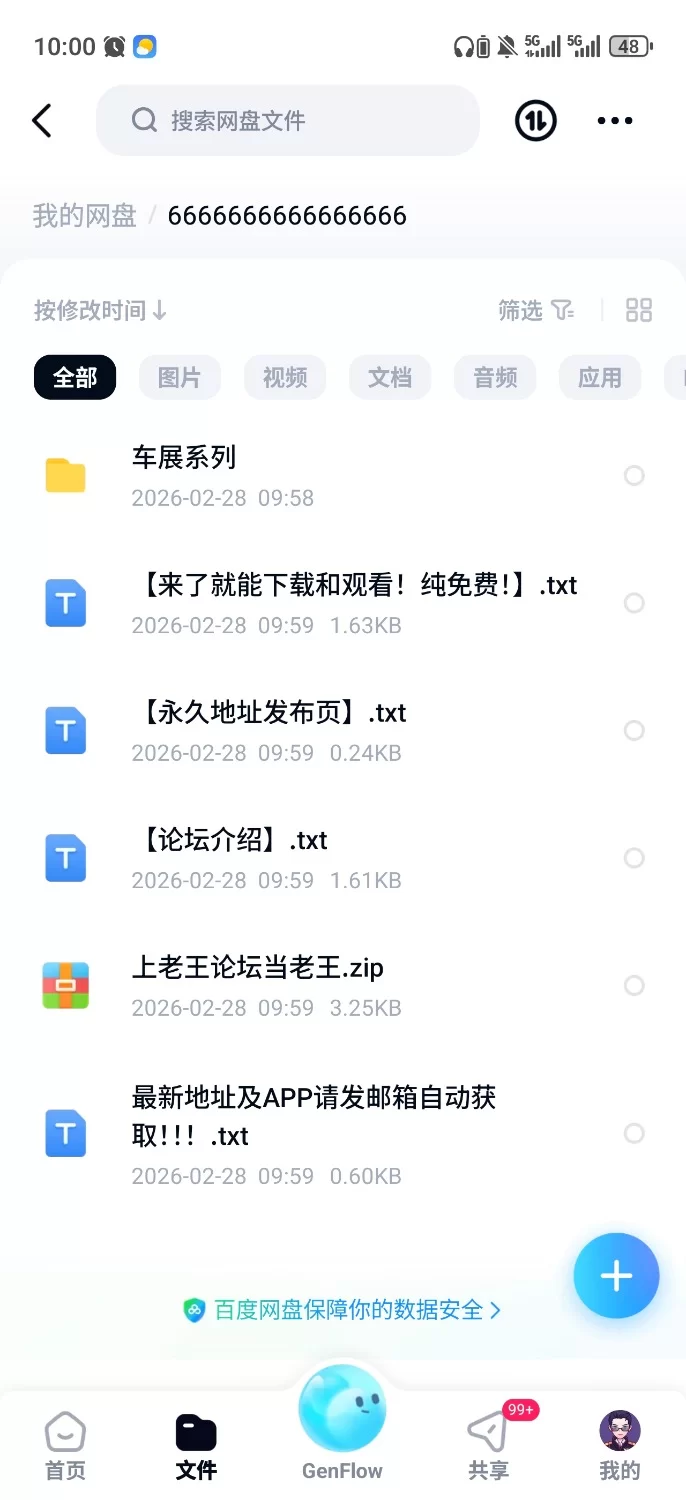
Task: Show only 音频 files
Action: tap(495, 378)
